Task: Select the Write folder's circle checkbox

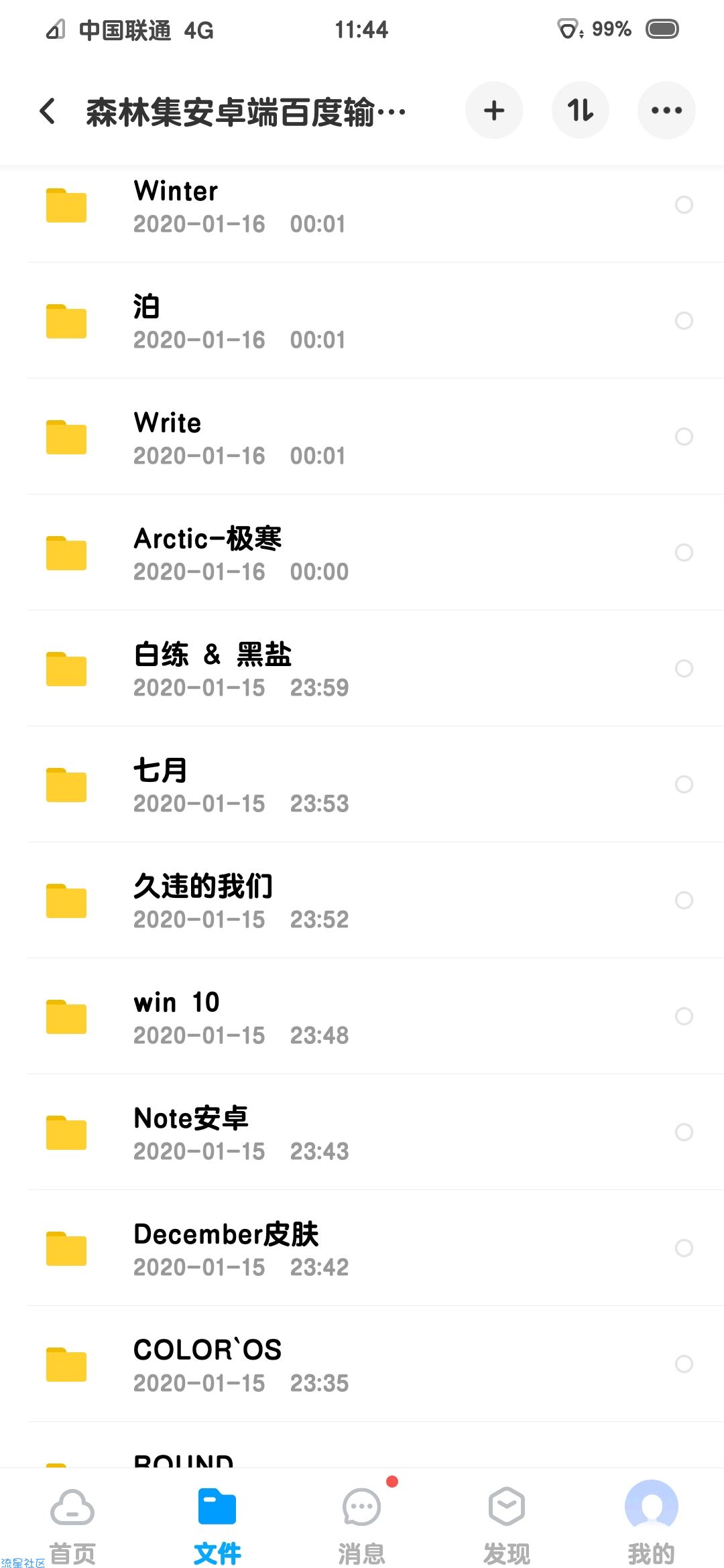Action: pyautogui.click(x=684, y=436)
